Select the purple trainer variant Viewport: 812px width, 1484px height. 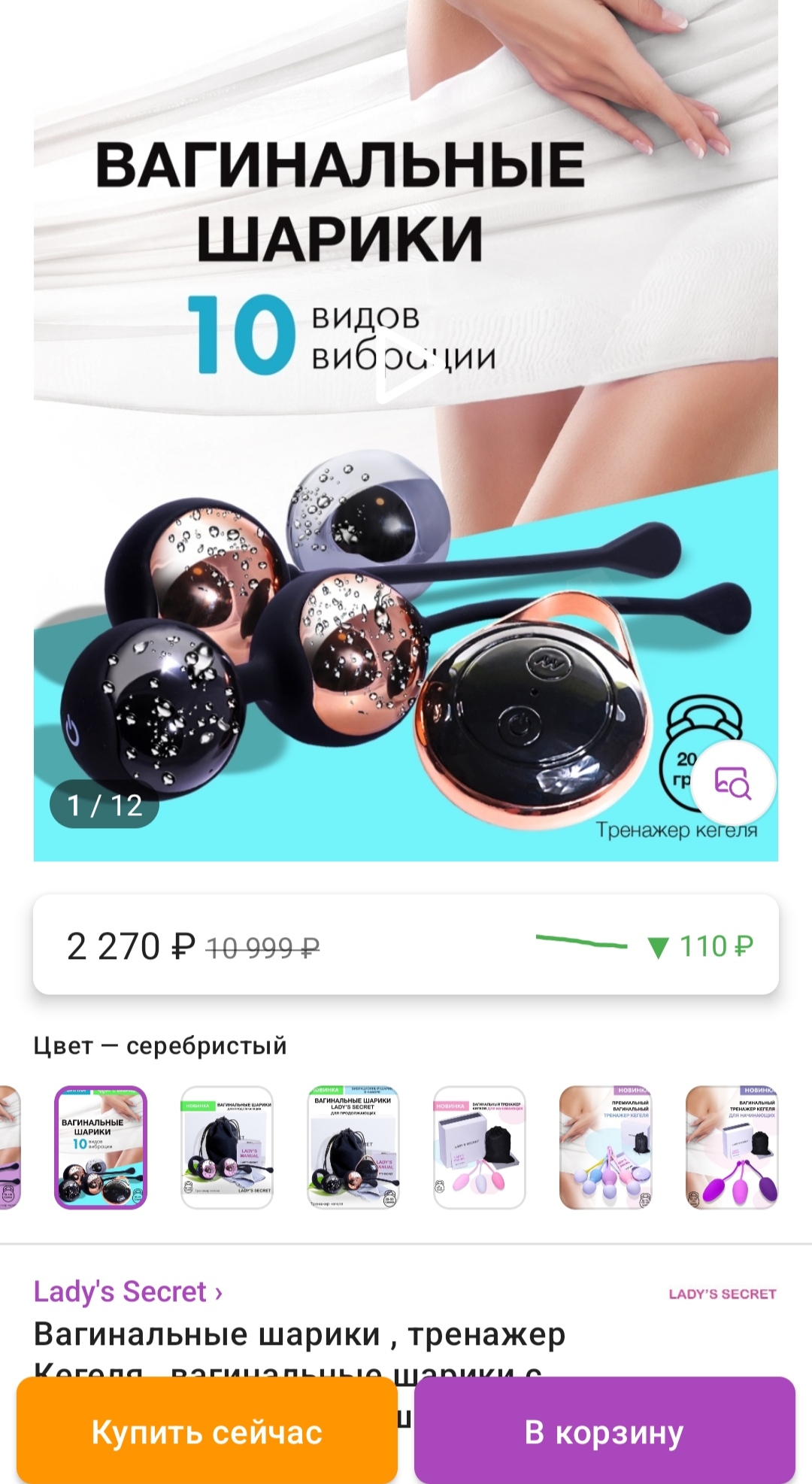(x=732, y=1148)
